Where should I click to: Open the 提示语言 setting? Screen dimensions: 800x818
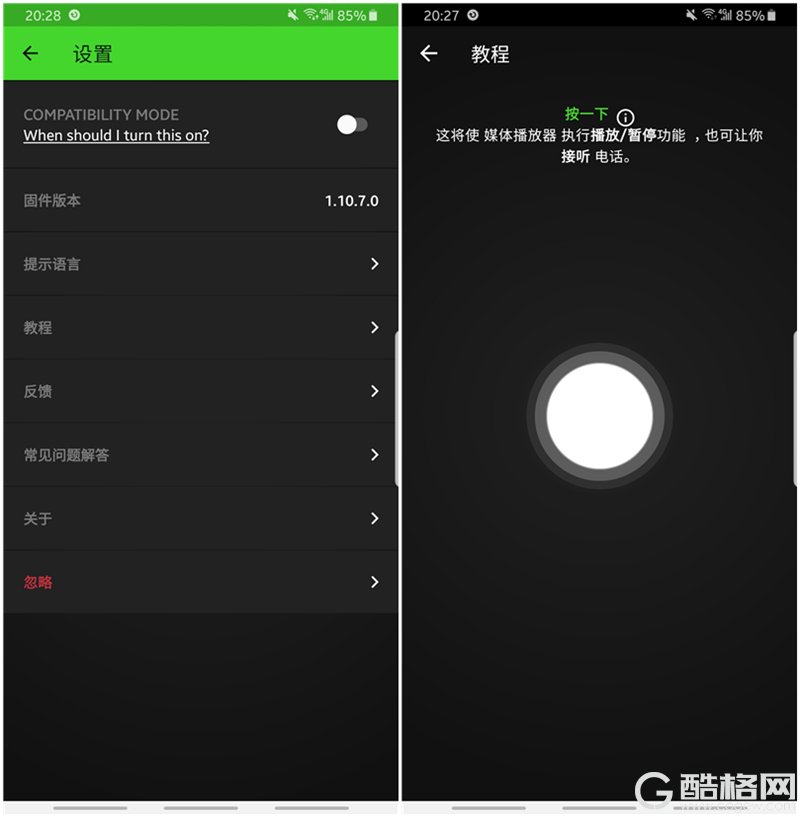click(x=200, y=264)
